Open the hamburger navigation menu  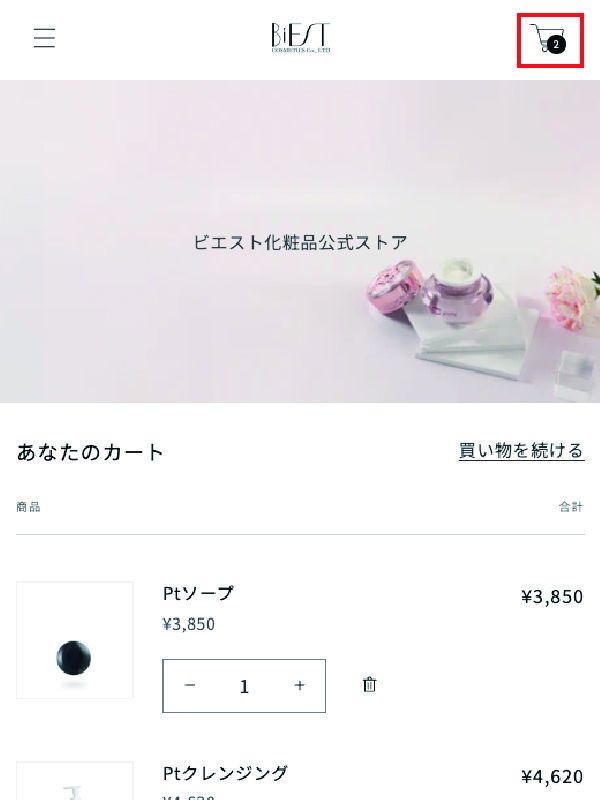click(x=44, y=38)
